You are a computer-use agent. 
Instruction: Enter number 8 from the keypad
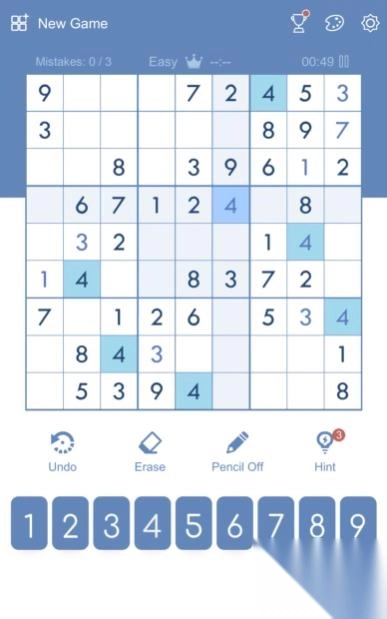click(317, 523)
